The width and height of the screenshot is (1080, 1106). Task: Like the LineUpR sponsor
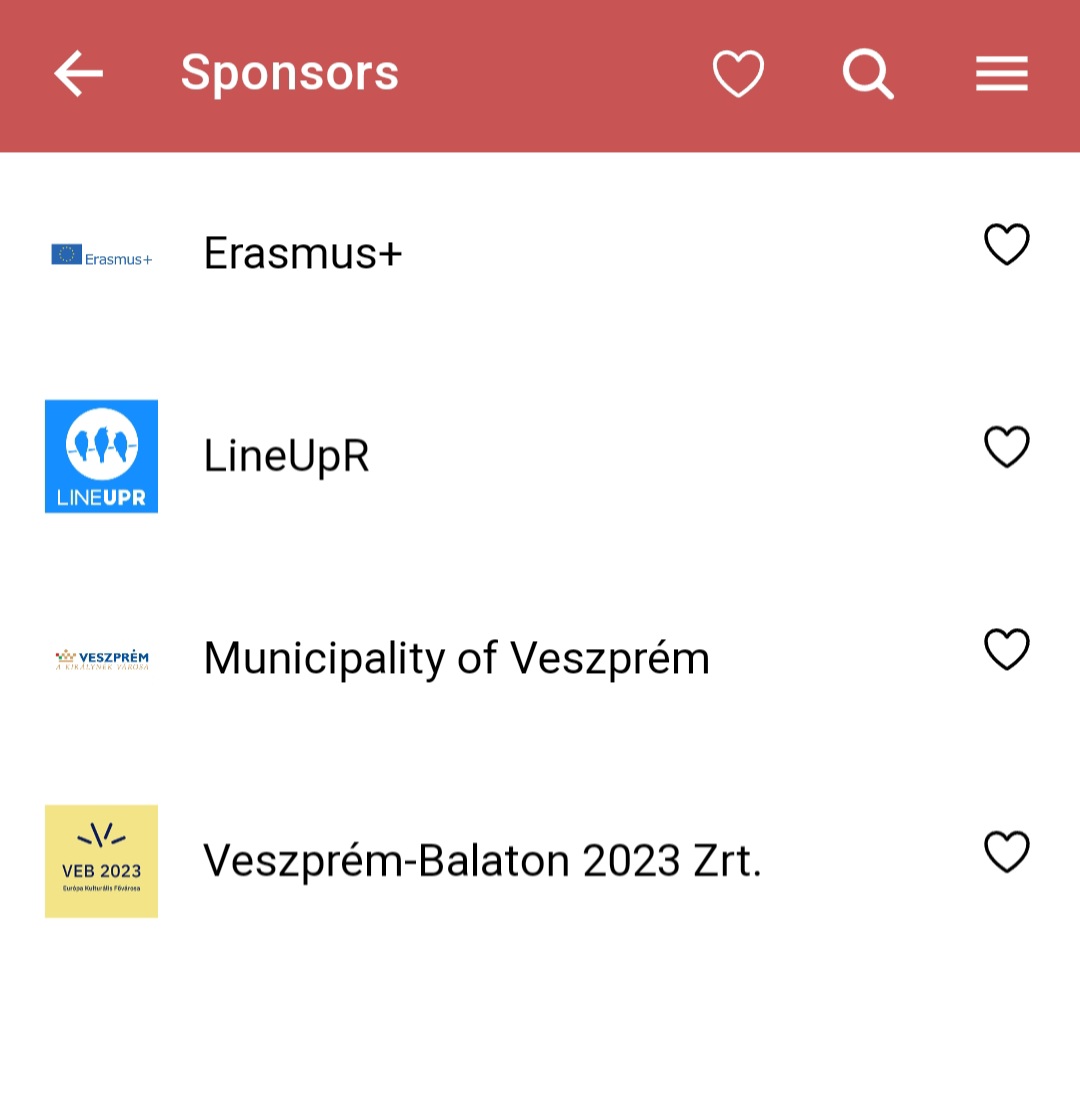tap(1006, 447)
